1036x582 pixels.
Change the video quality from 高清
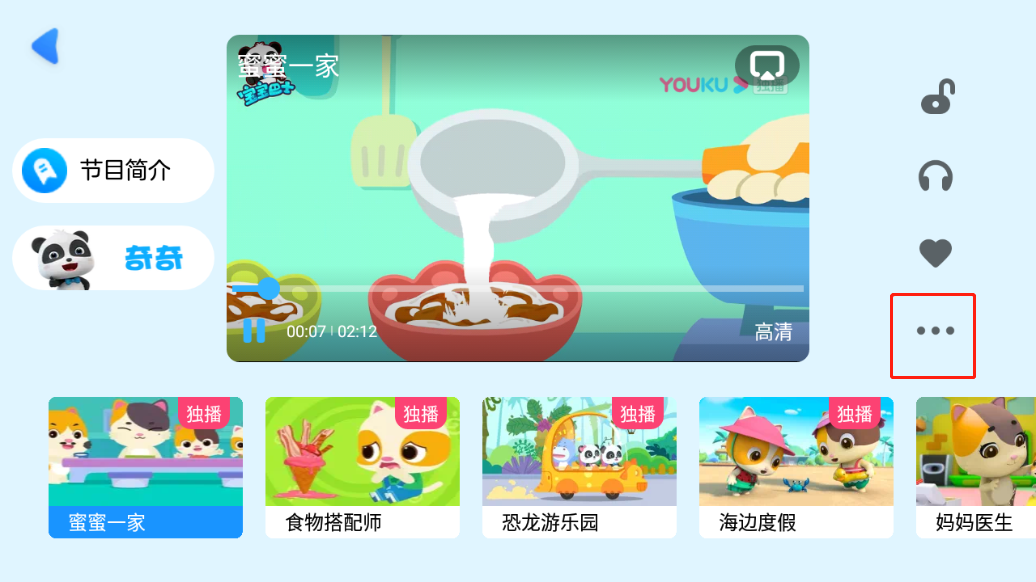pos(773,332)
